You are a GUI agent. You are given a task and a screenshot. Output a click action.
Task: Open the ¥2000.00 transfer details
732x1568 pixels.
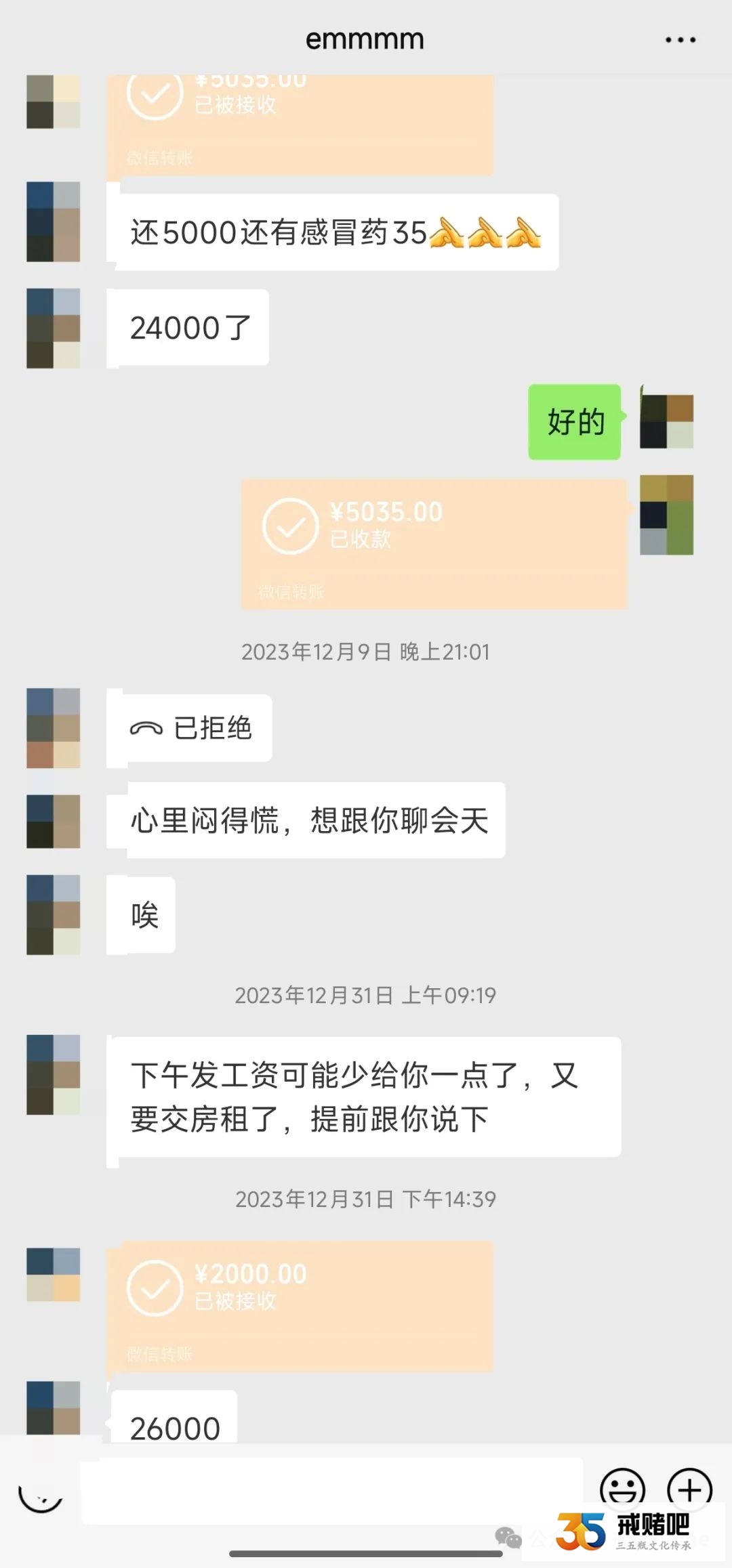click(x=300, y=1306)
